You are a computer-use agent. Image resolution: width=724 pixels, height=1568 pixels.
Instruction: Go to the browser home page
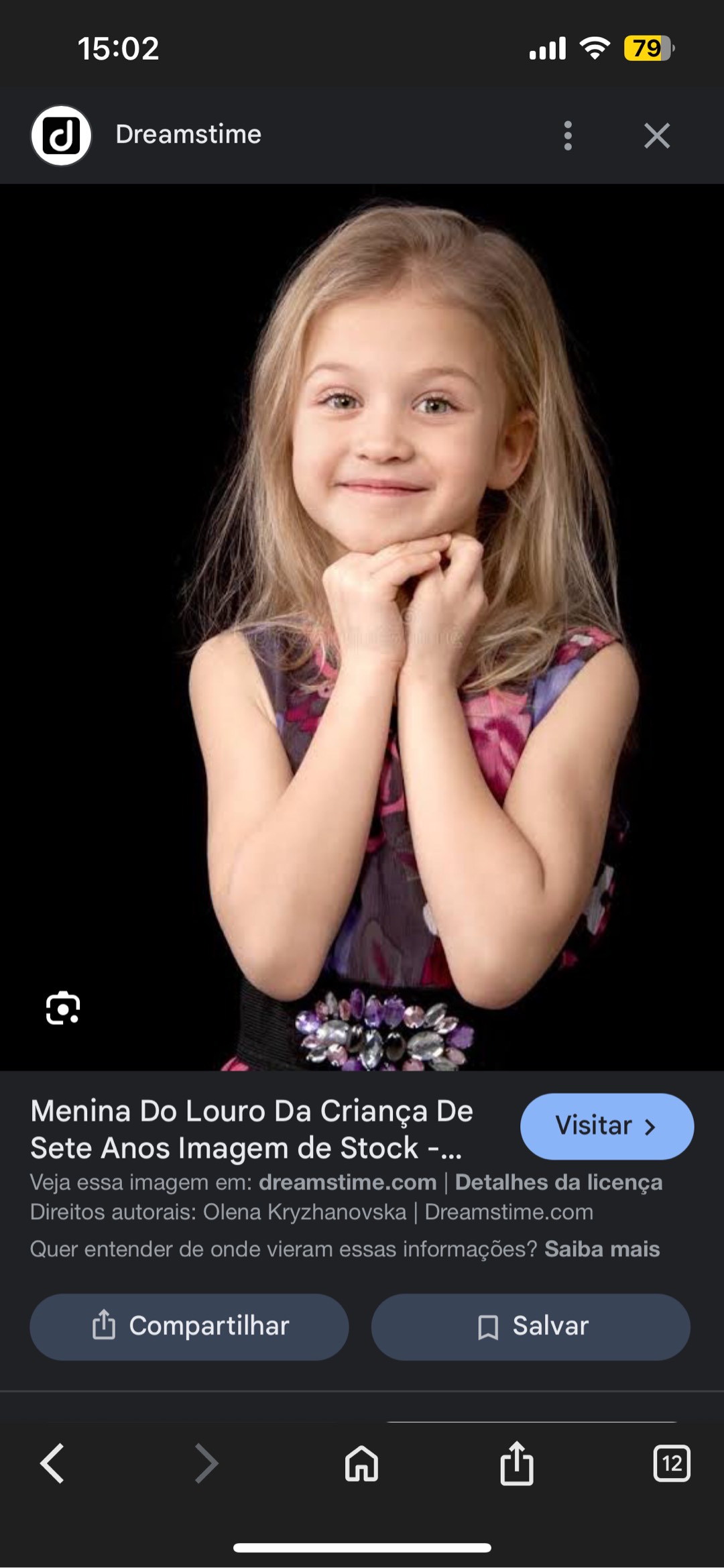pyautogui.click(x=361, y=1463)
